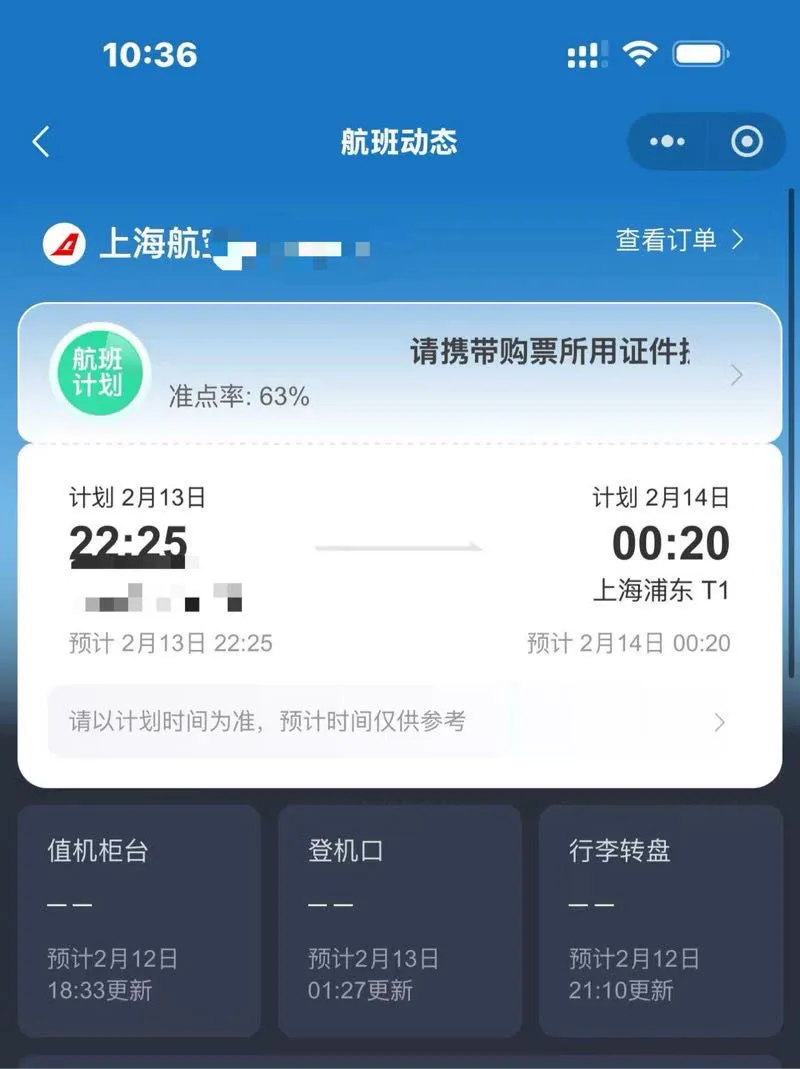The width and height of the screenshot is (800, 1069).
Task: Open 查看订单 to view the order
Action: (679, 240)
